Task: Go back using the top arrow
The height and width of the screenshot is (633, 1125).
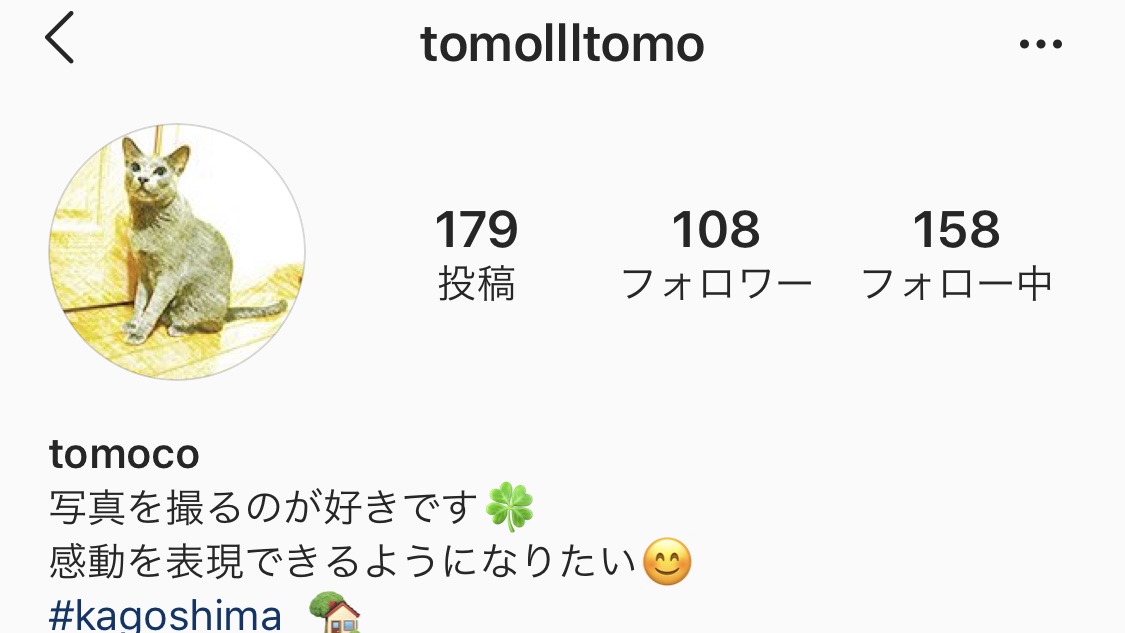Action: coord(60,41)
